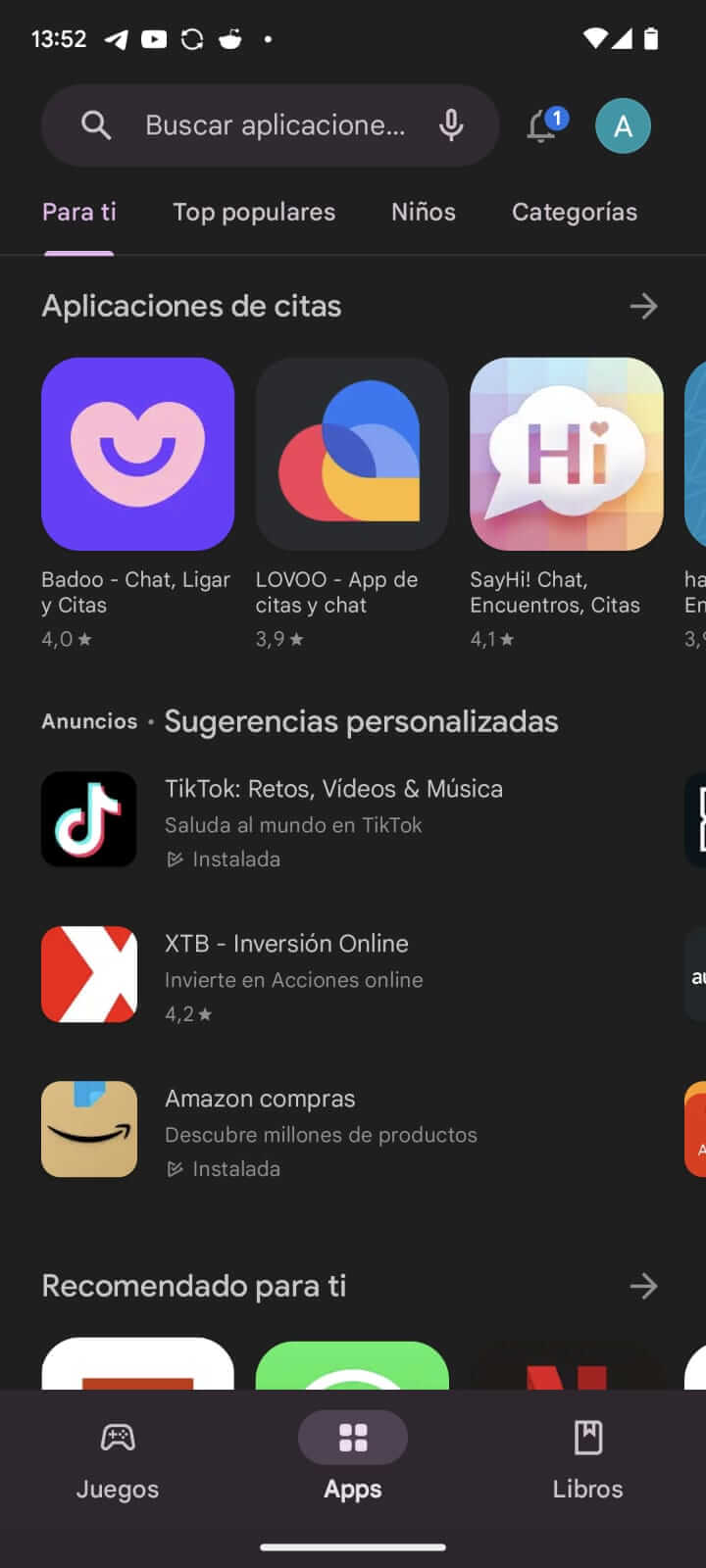Go to the Libros section
Viewport: 706px width, 1568px height.
coord(587,1460)
